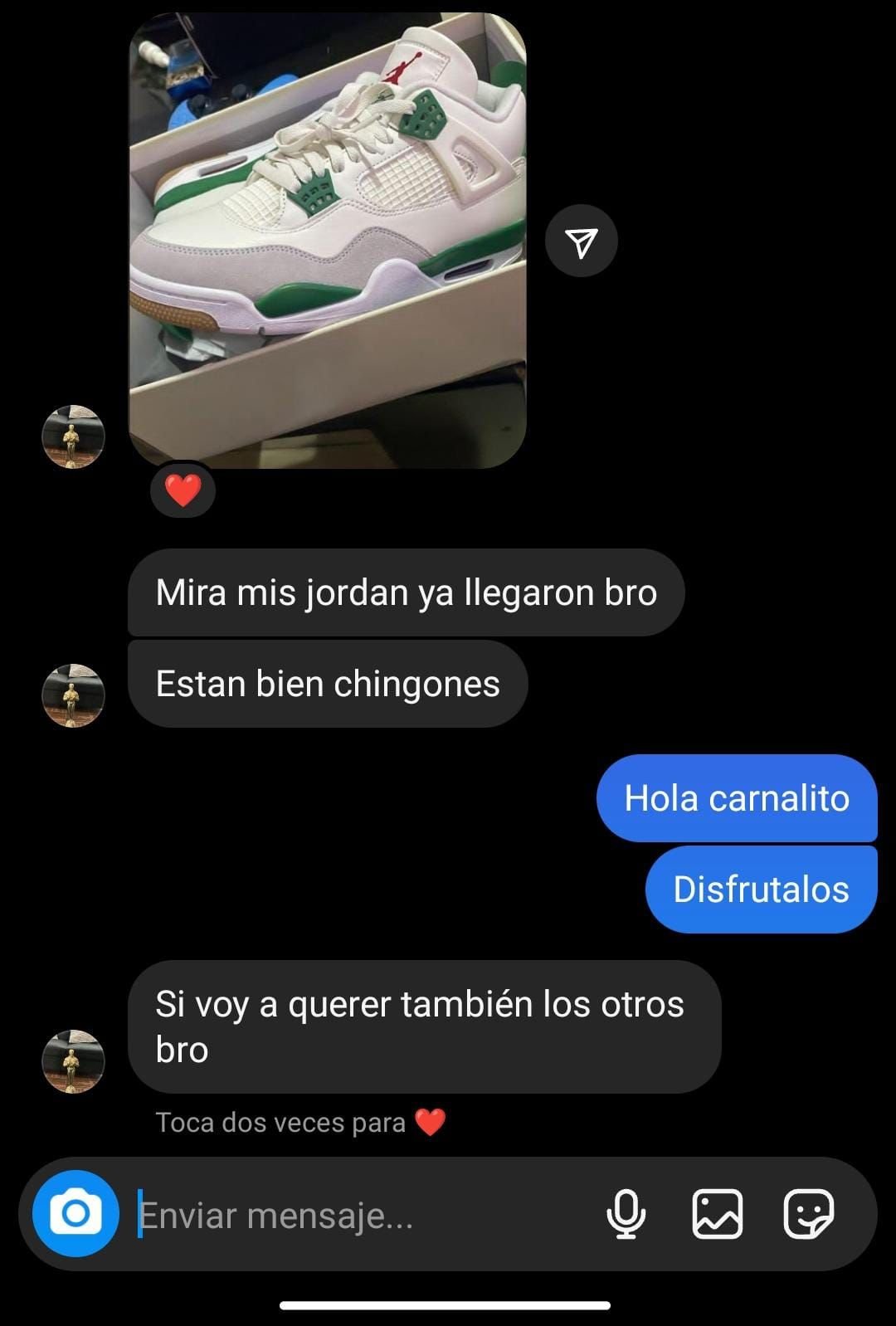Open the camera in message bar

pos(75,1214)
